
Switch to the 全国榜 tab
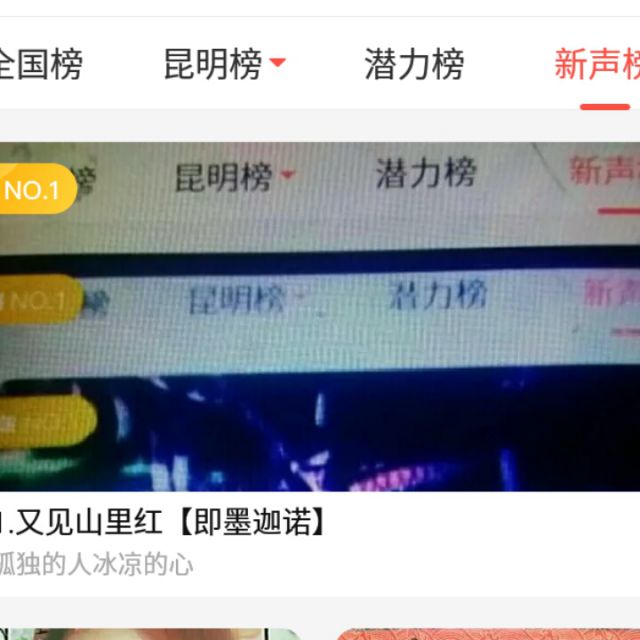click(40, 66)
